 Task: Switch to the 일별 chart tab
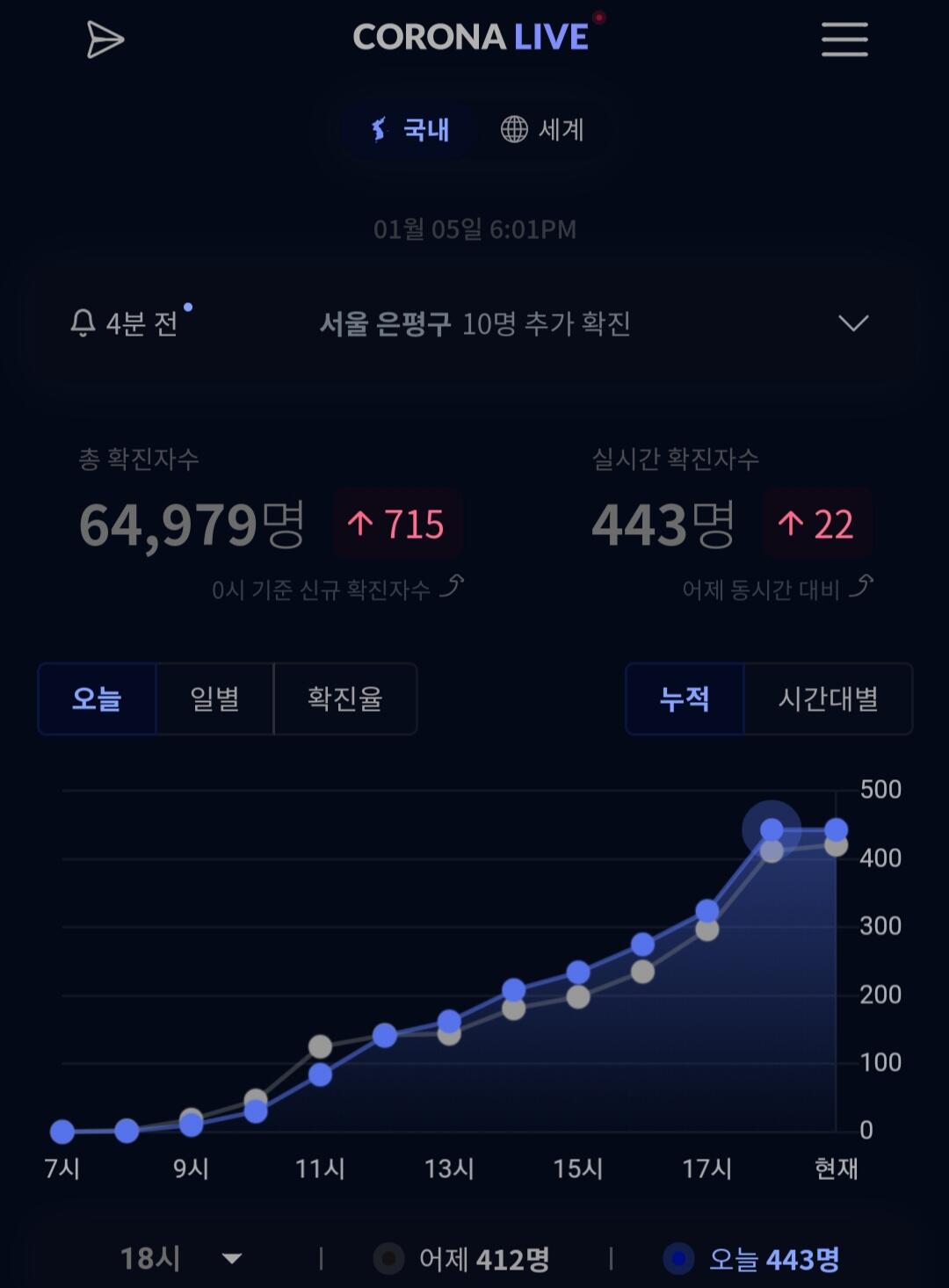tap(214, 698)
